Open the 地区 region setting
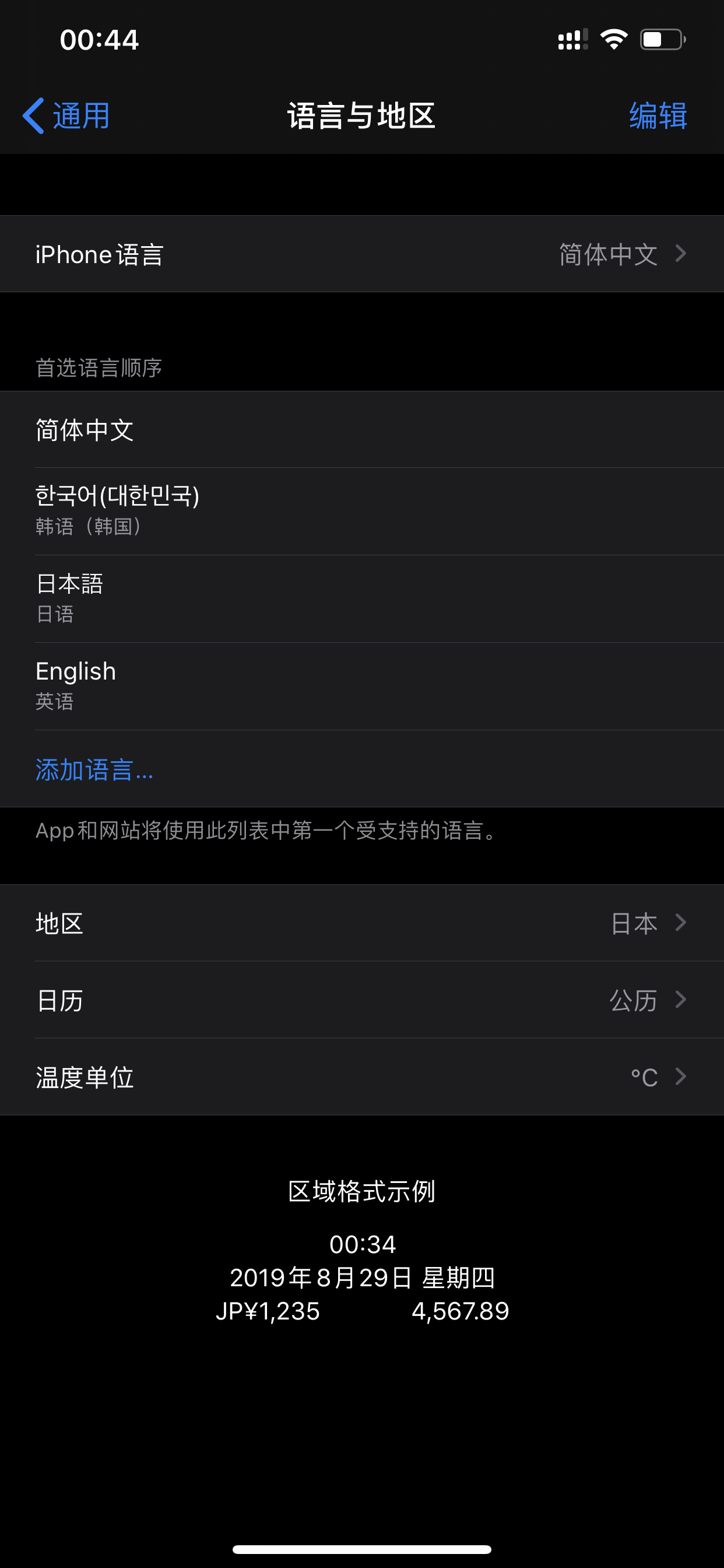724x1568 pixels. [362, 923]
